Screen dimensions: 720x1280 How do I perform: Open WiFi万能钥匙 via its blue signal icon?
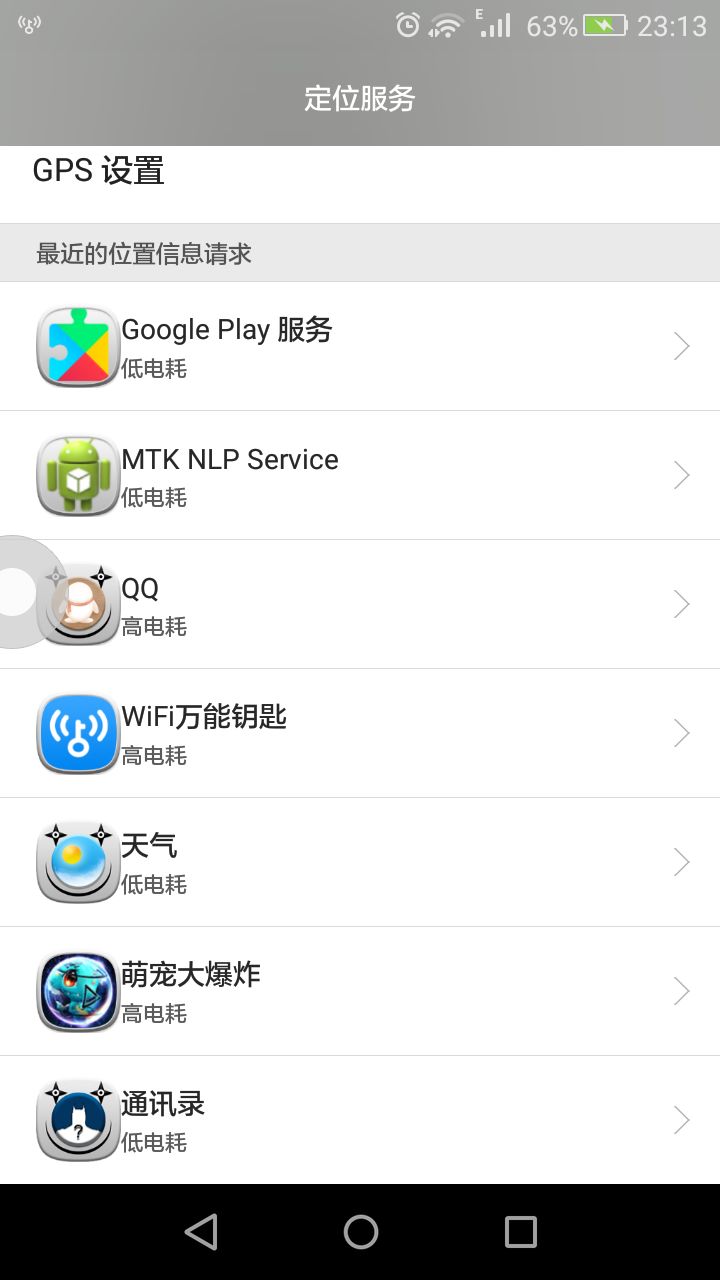pyautogui.click(x=77, y=732)
